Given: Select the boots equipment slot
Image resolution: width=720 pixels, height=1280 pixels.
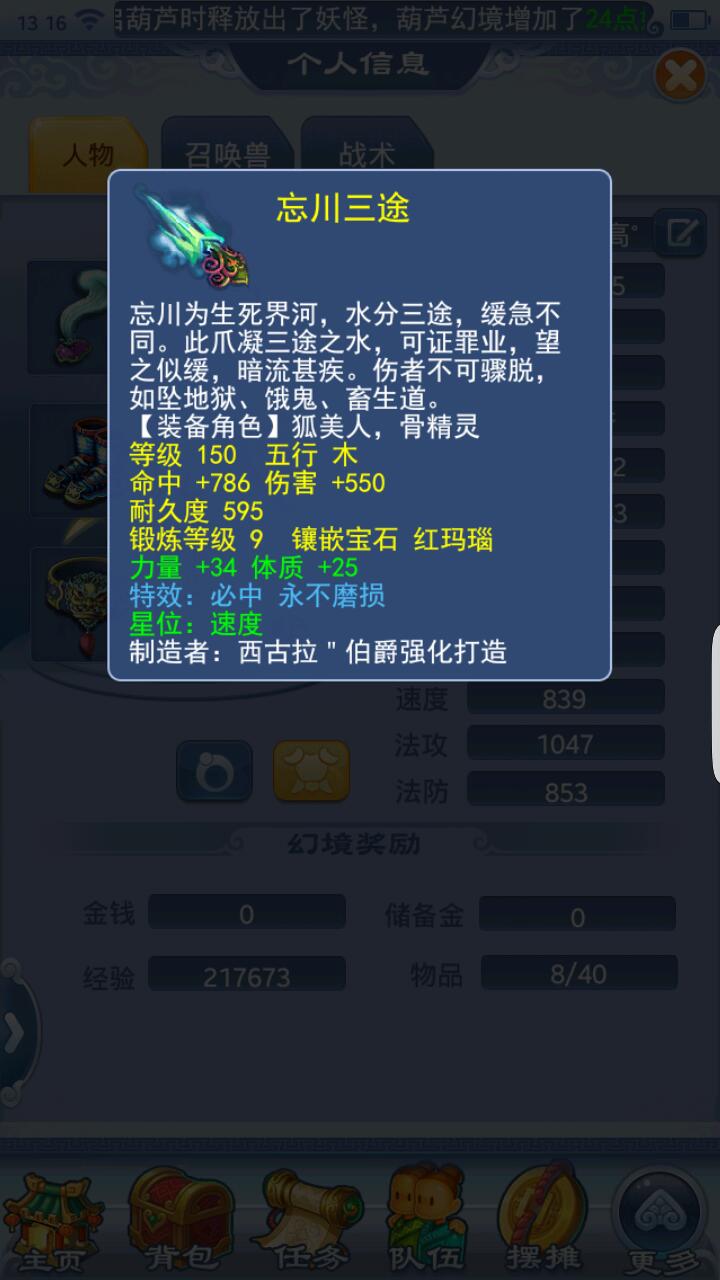Looking at the screenshot, I should pos(70,461).
